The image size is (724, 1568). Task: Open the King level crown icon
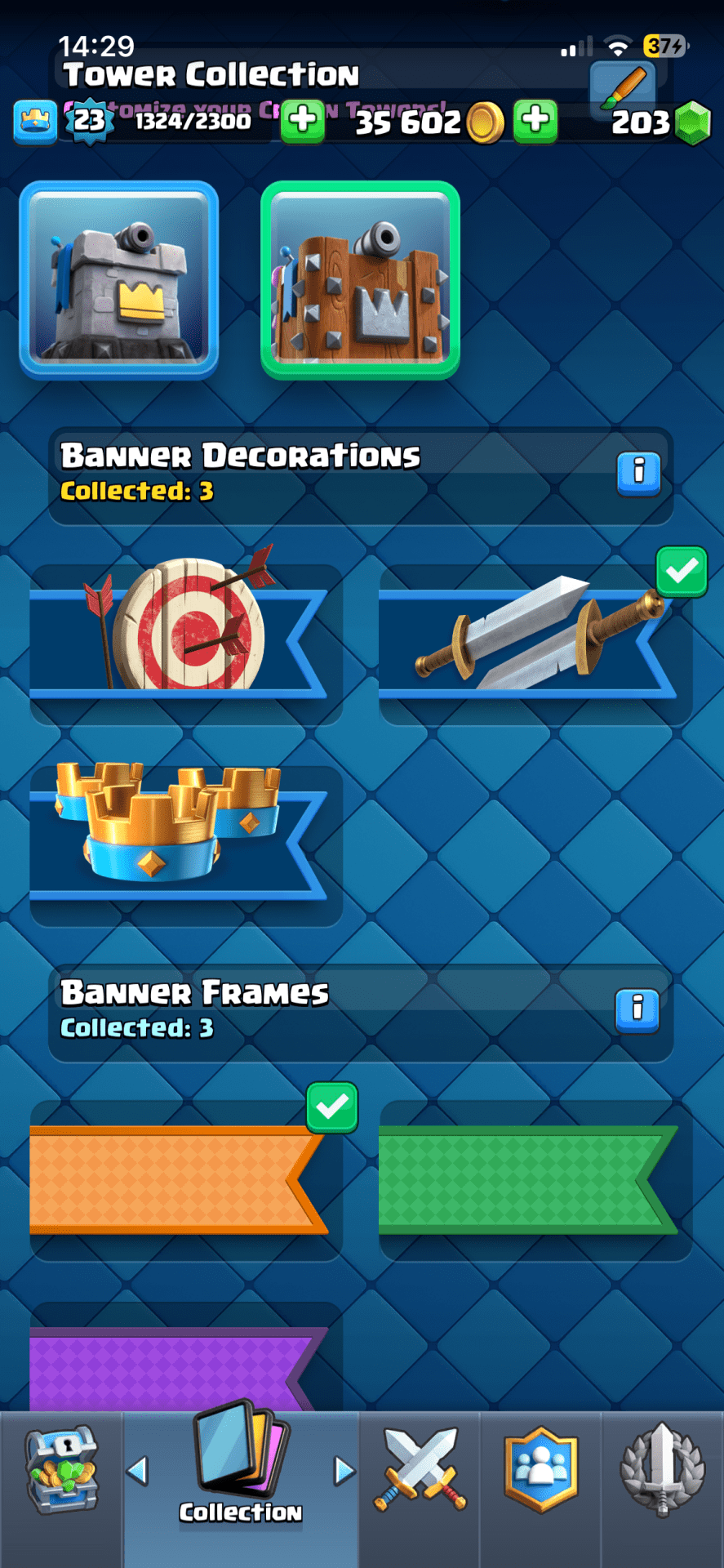click(35, 122)
